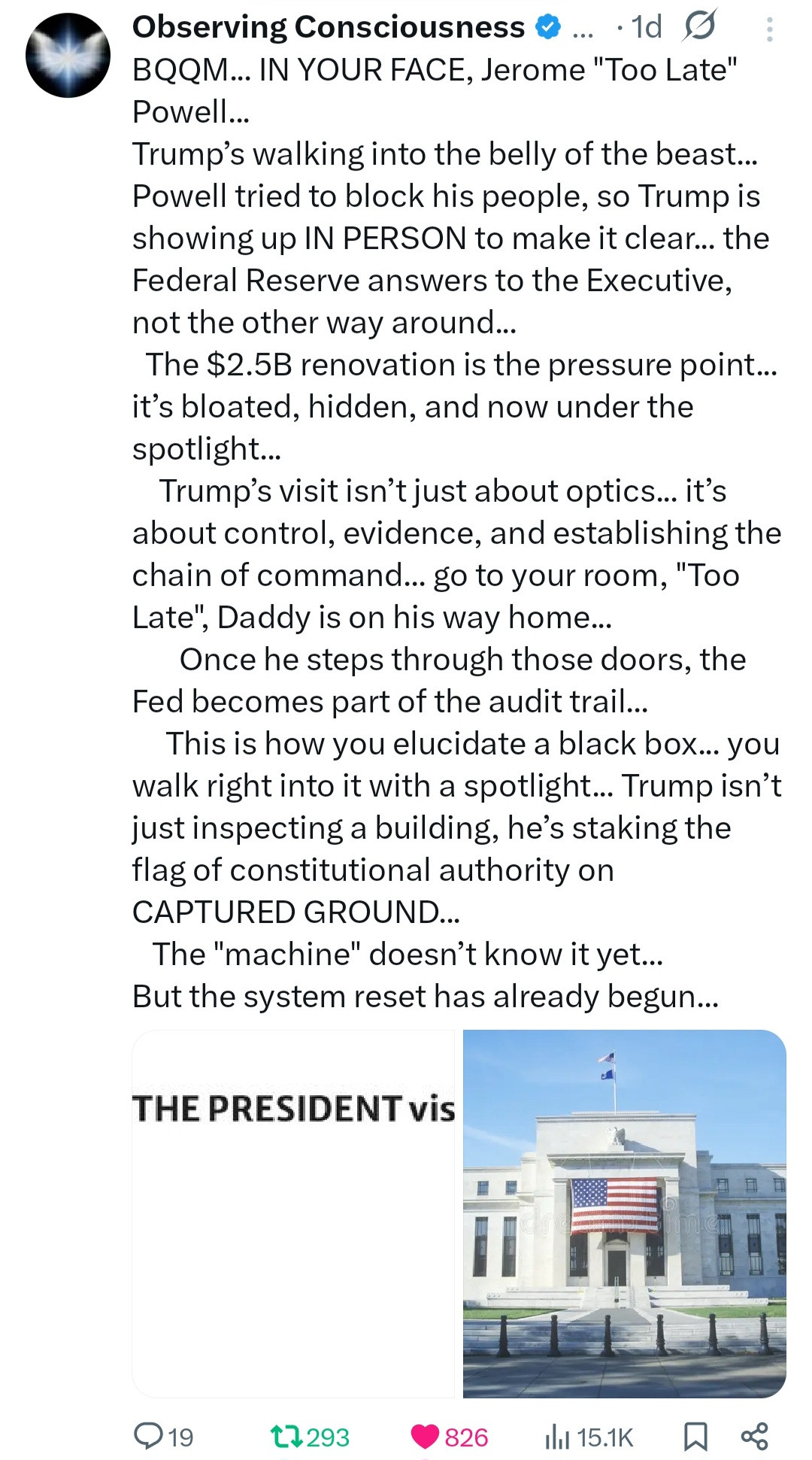The image size is (812, 1460).
Task: Bookmark this post
Action: tap(695, 1436)
